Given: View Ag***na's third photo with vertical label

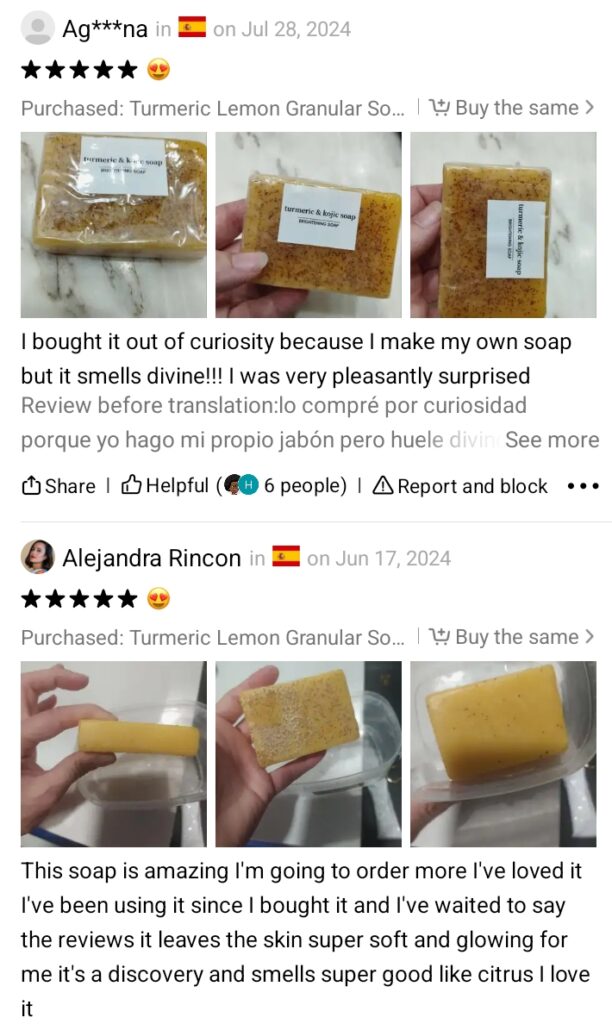Looking at the screenshot, I should coord(503,225).
